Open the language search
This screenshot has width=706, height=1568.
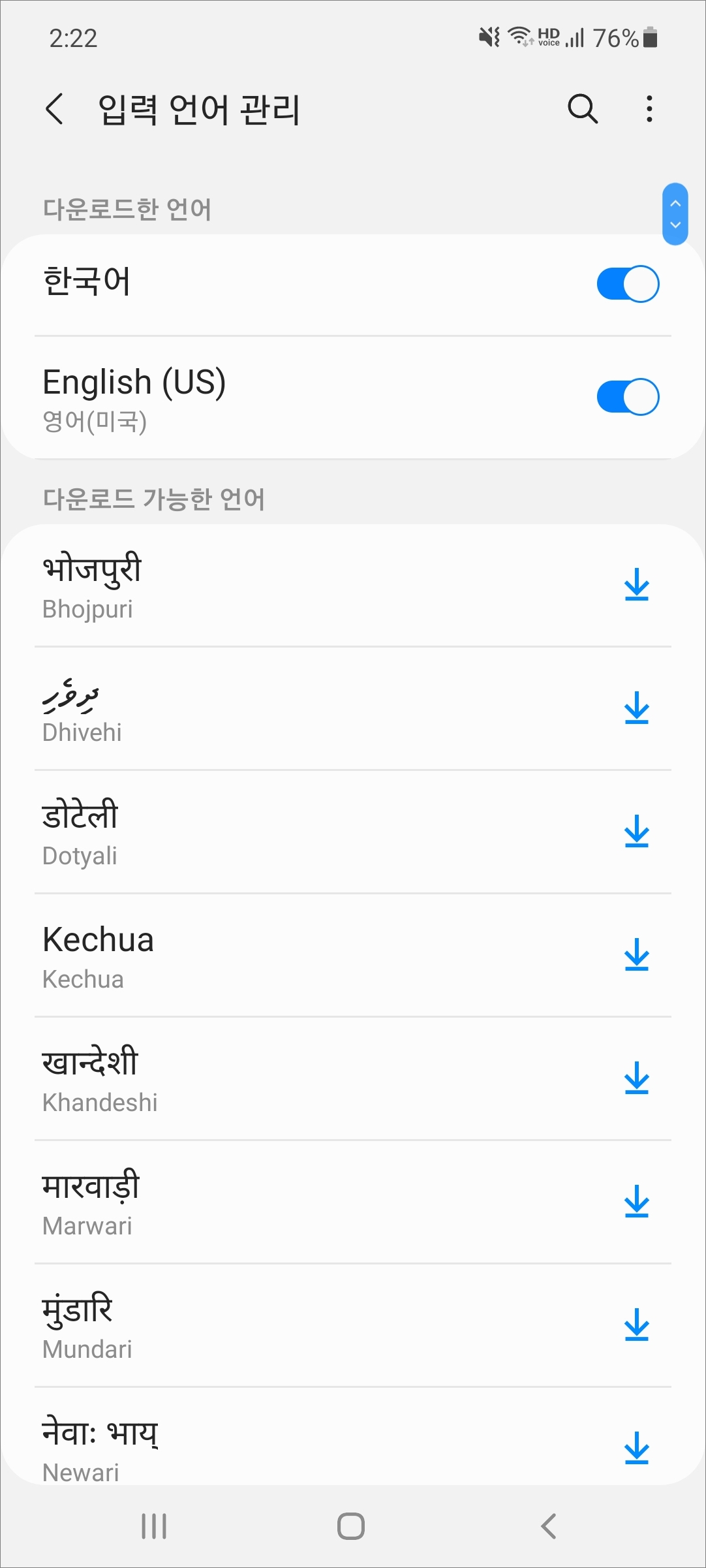click(x=583, y=108)
